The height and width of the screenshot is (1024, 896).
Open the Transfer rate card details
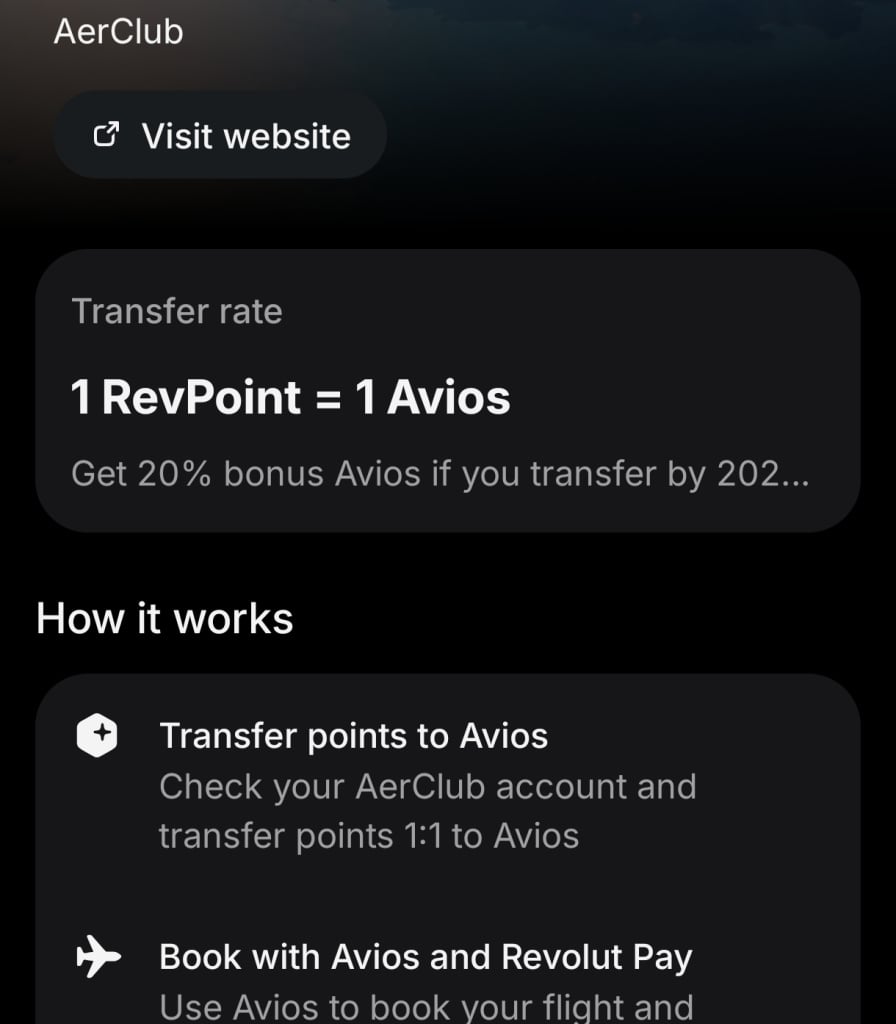pyautogui.click(x=447, y=391)
